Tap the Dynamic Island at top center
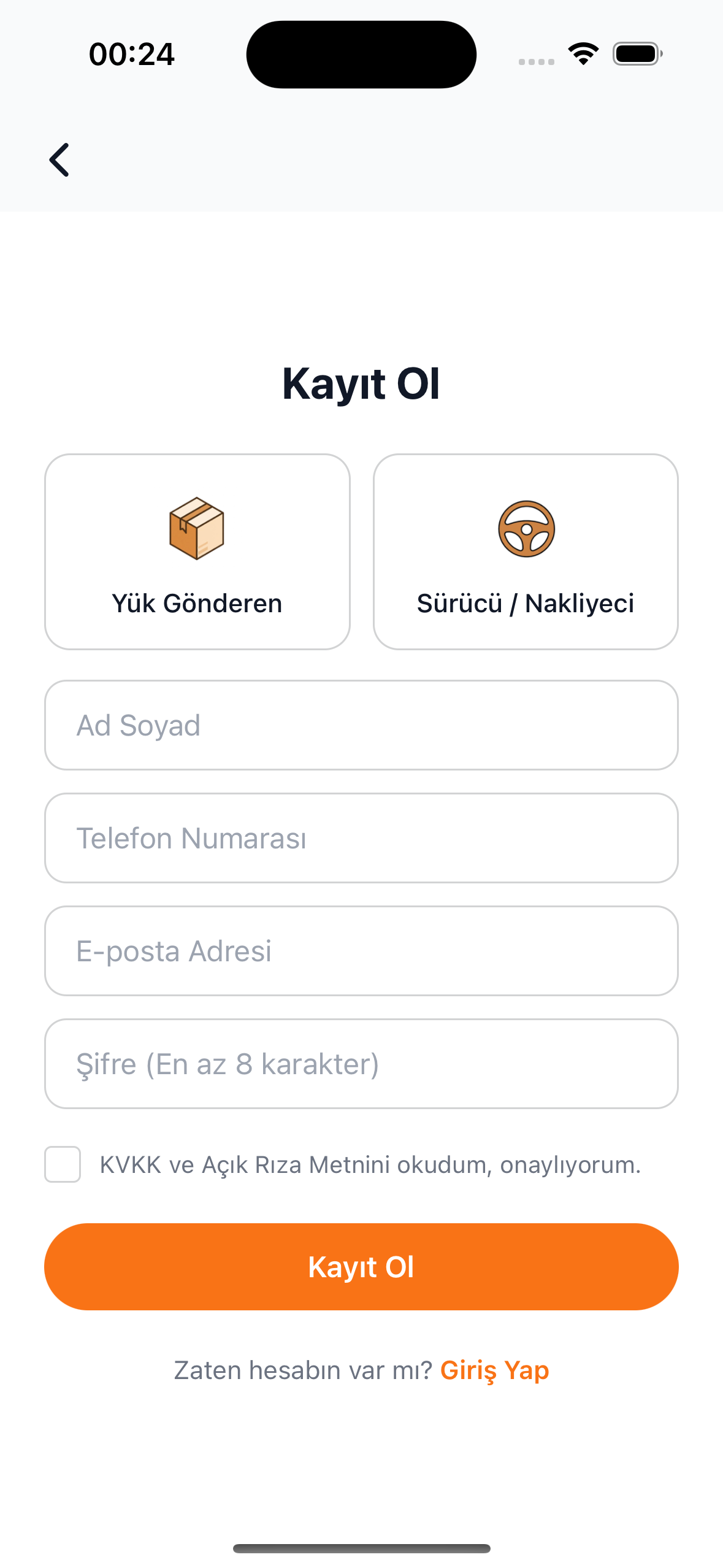Image resolution: width=723 pixels, height=1568 pixels. pos(361,53)
